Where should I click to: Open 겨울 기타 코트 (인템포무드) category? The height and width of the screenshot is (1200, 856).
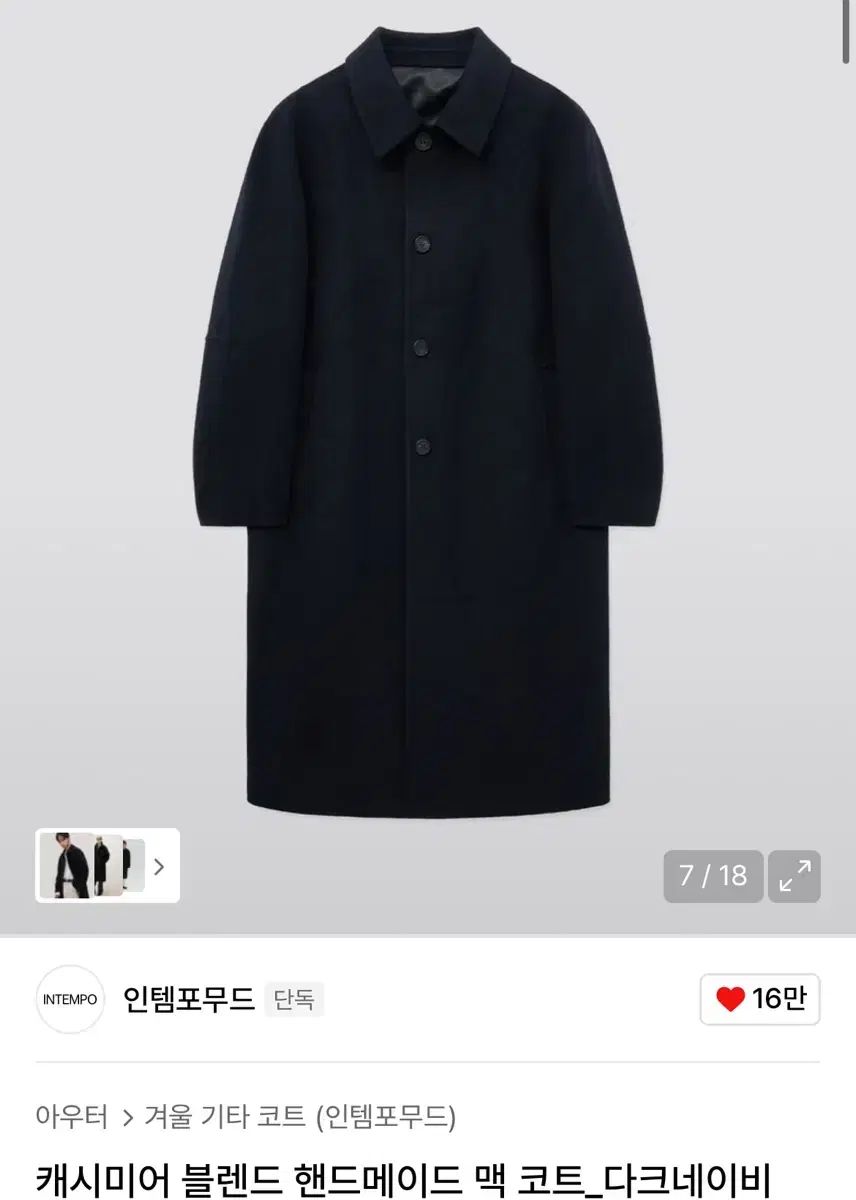pyautogui.click(x=300, y=1116)
